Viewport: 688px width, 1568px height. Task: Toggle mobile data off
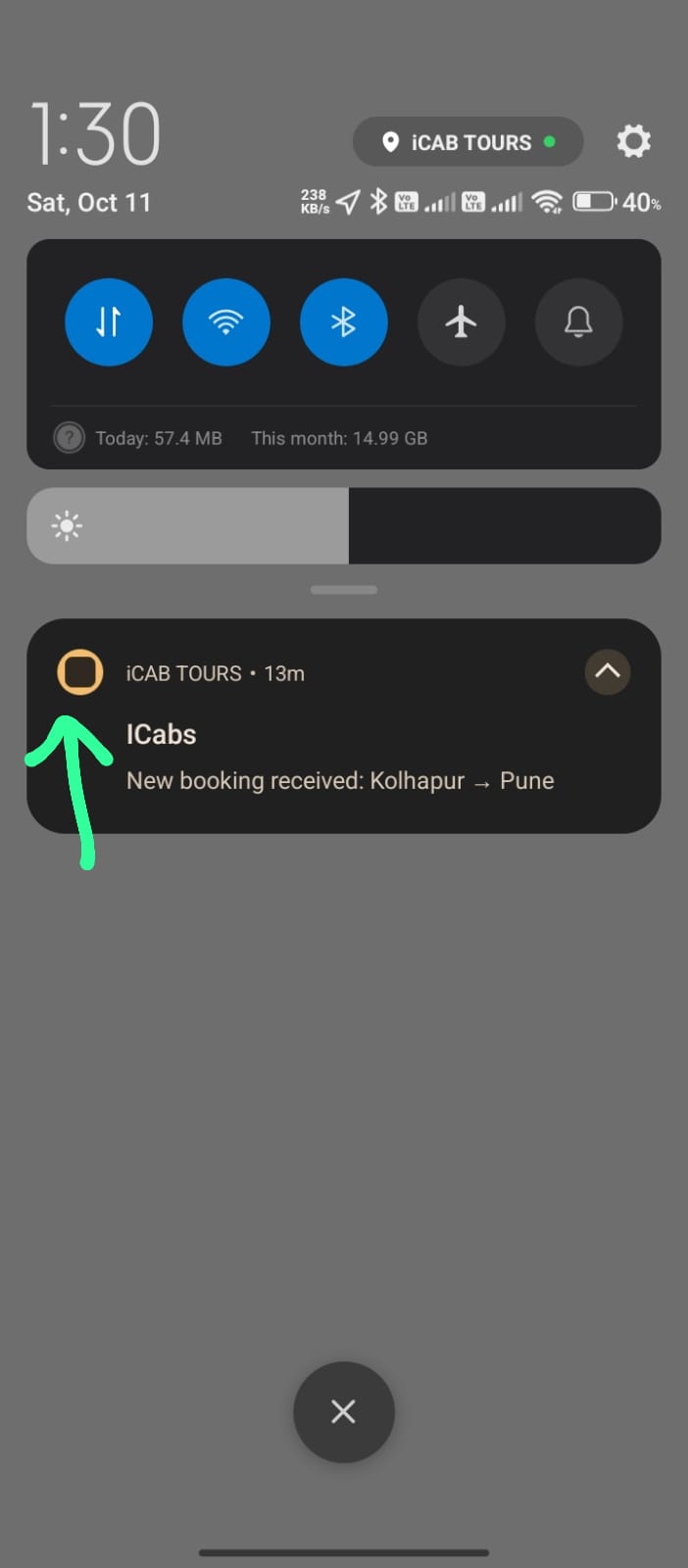pos(109,322)
